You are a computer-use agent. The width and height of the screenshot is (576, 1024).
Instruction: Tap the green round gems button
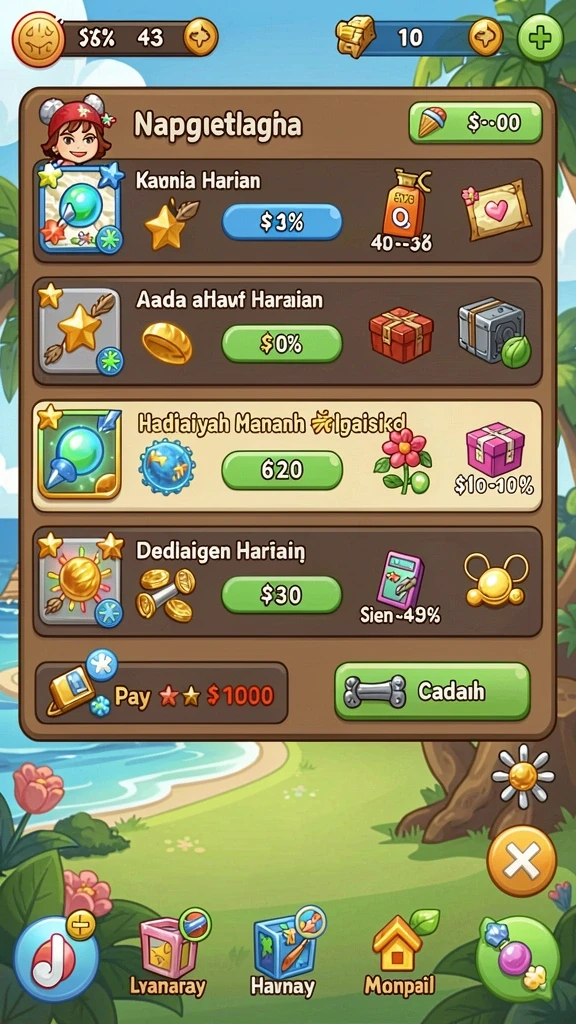518,958
